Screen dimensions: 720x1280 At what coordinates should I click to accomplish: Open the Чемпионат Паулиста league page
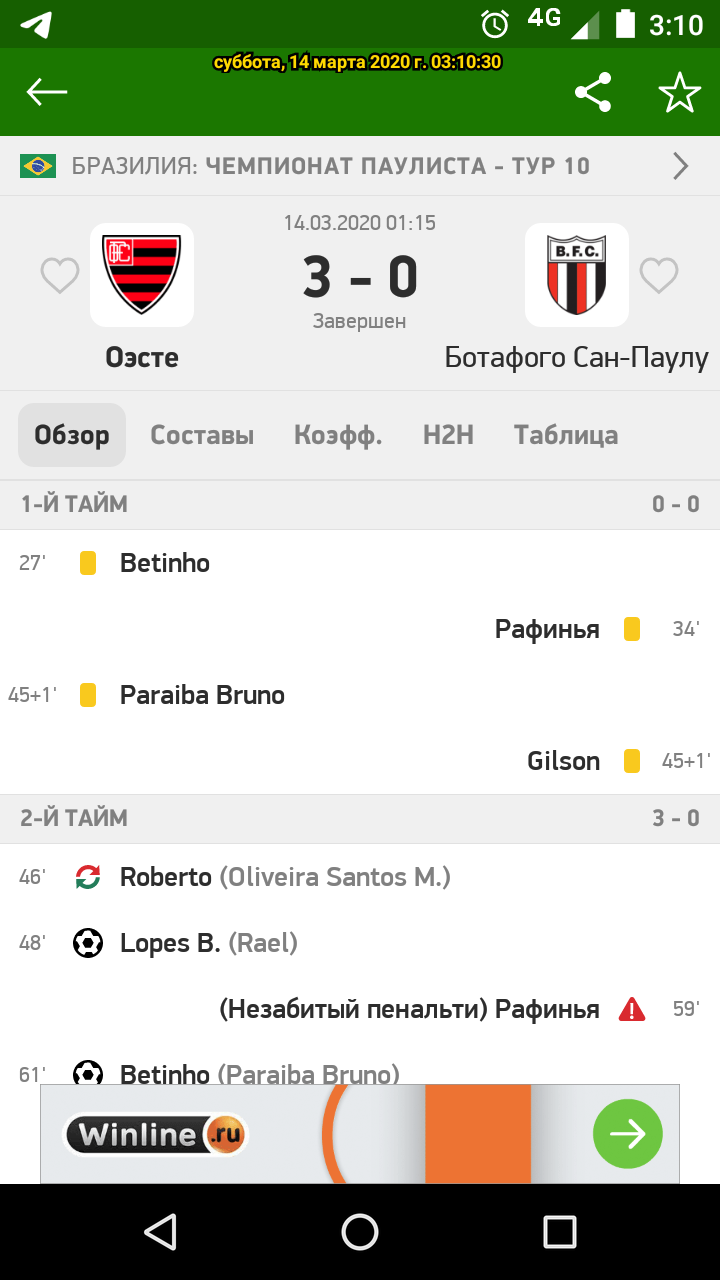[360, 166]
